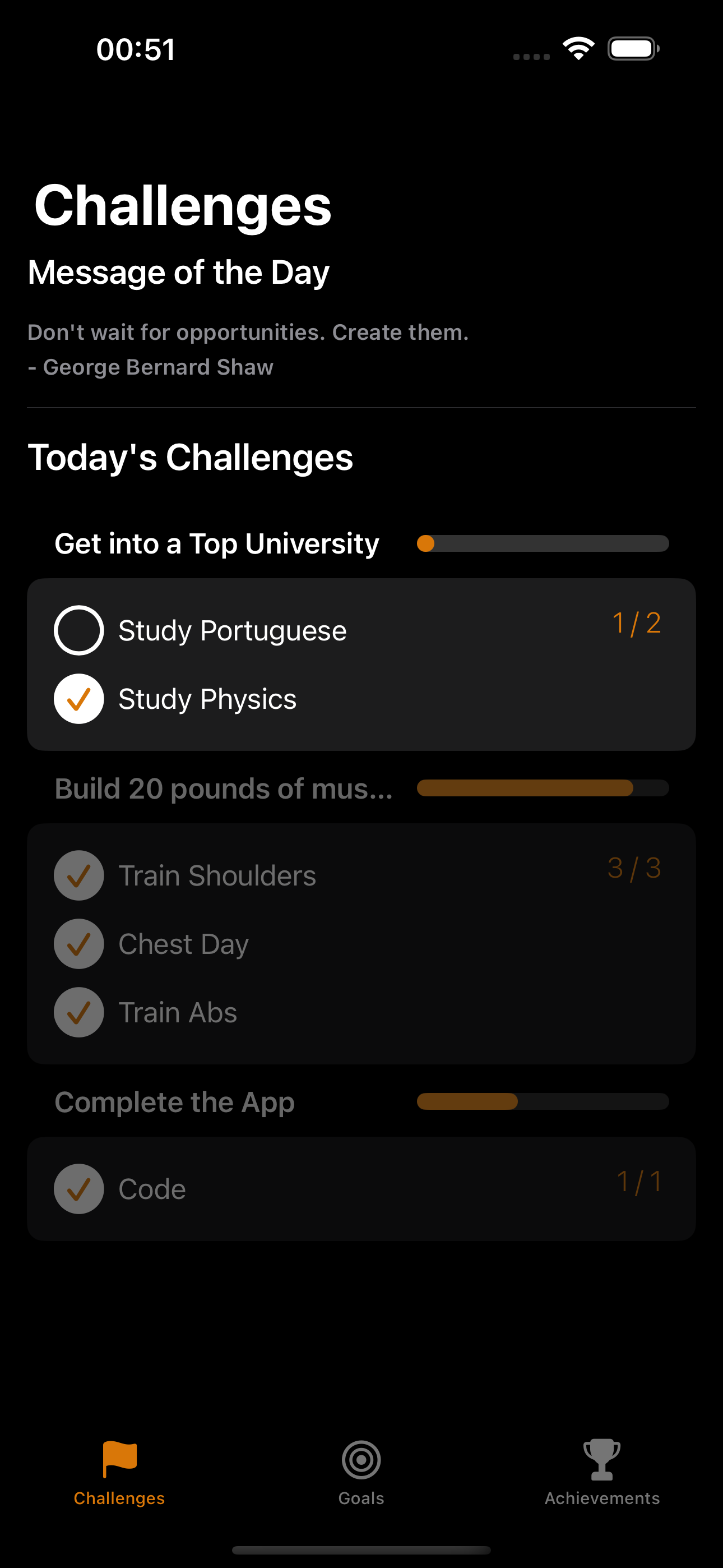The height and width of the screenshot is (1568, 723).
Task: Open the Get into a Top University challenge
Action: click(217, 543)
